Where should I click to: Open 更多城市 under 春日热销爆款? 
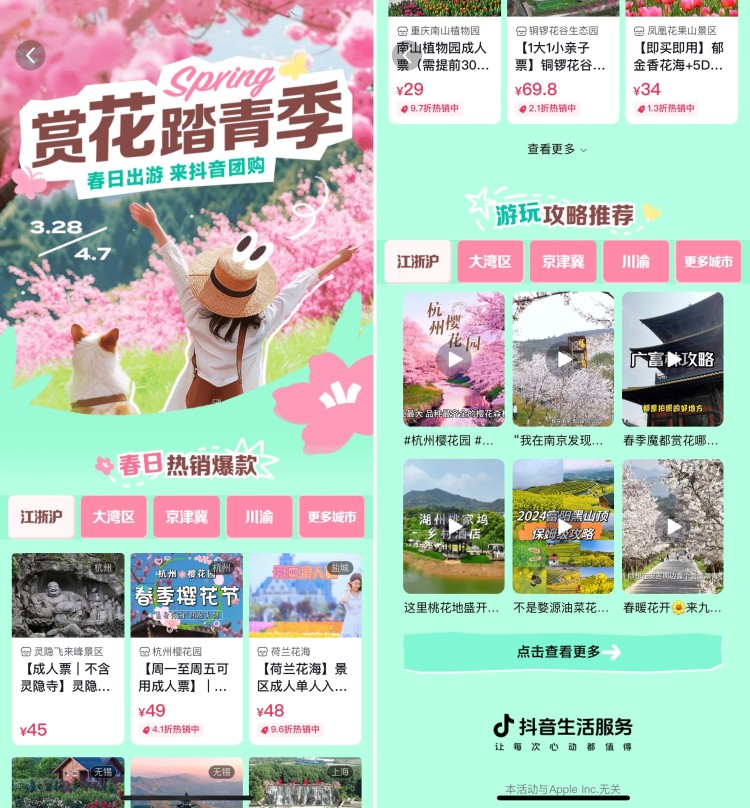coord(332,517)
